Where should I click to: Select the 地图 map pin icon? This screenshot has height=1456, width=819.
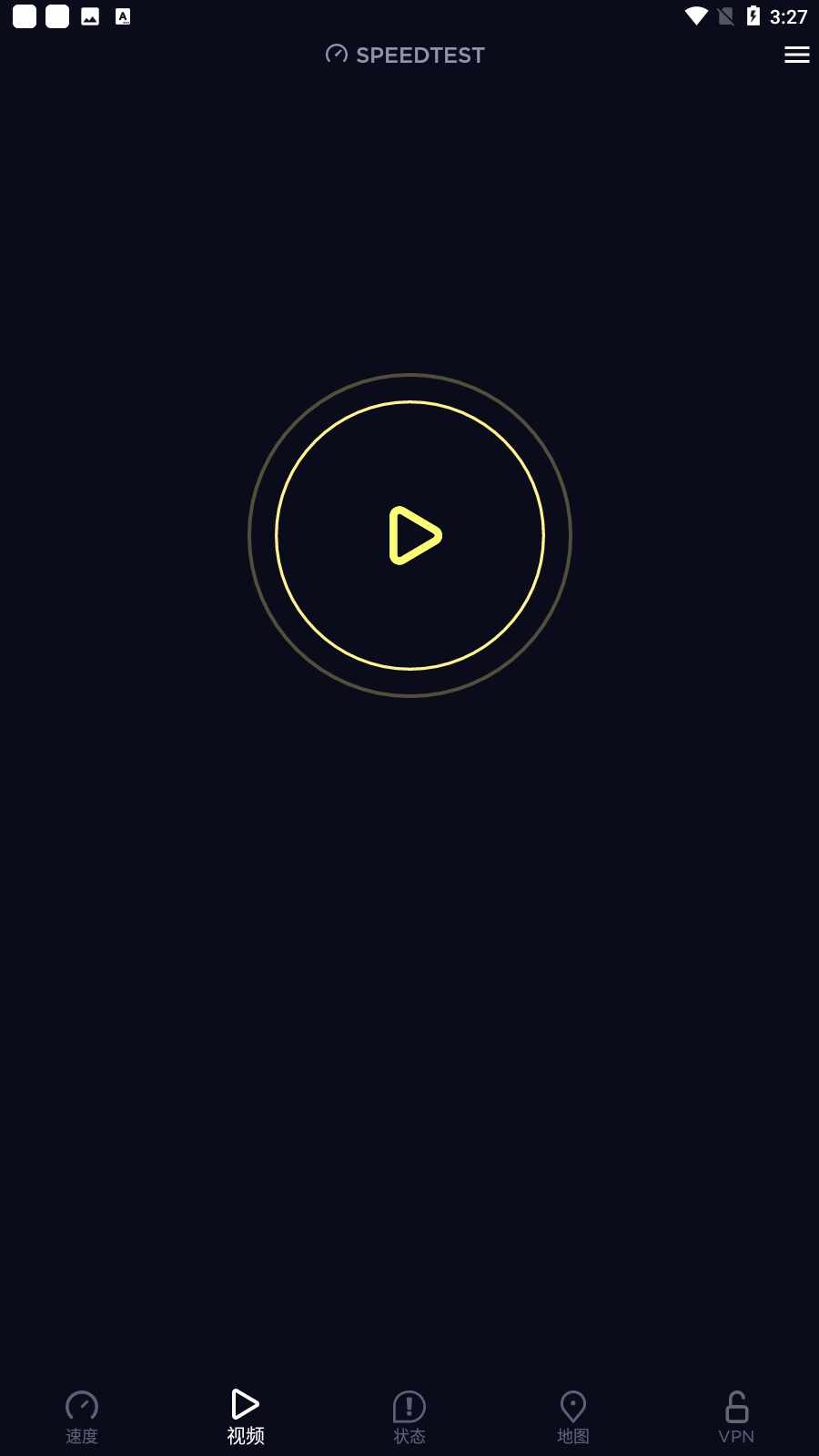(x=572, y=1405)
